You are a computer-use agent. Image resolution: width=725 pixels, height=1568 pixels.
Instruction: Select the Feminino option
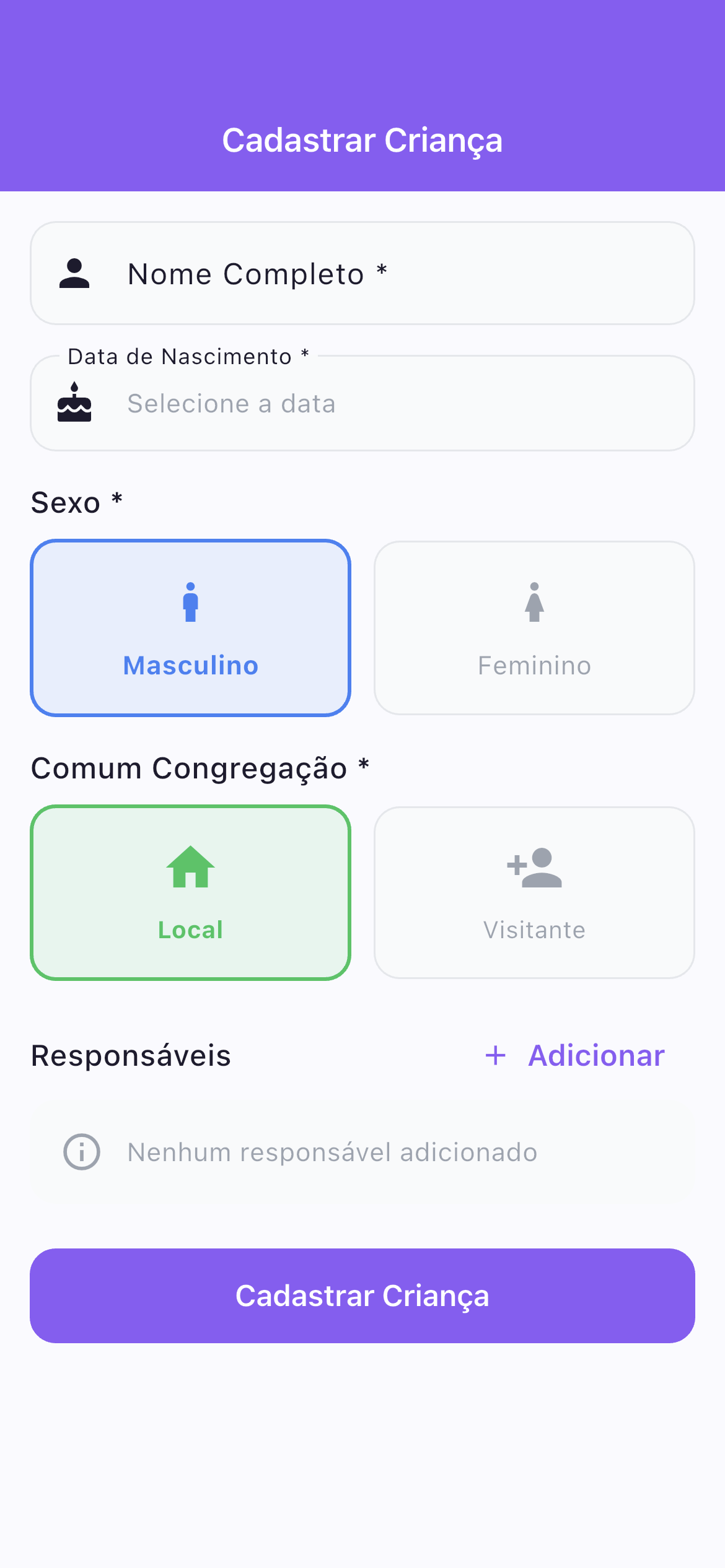click(x=534, y=627)
